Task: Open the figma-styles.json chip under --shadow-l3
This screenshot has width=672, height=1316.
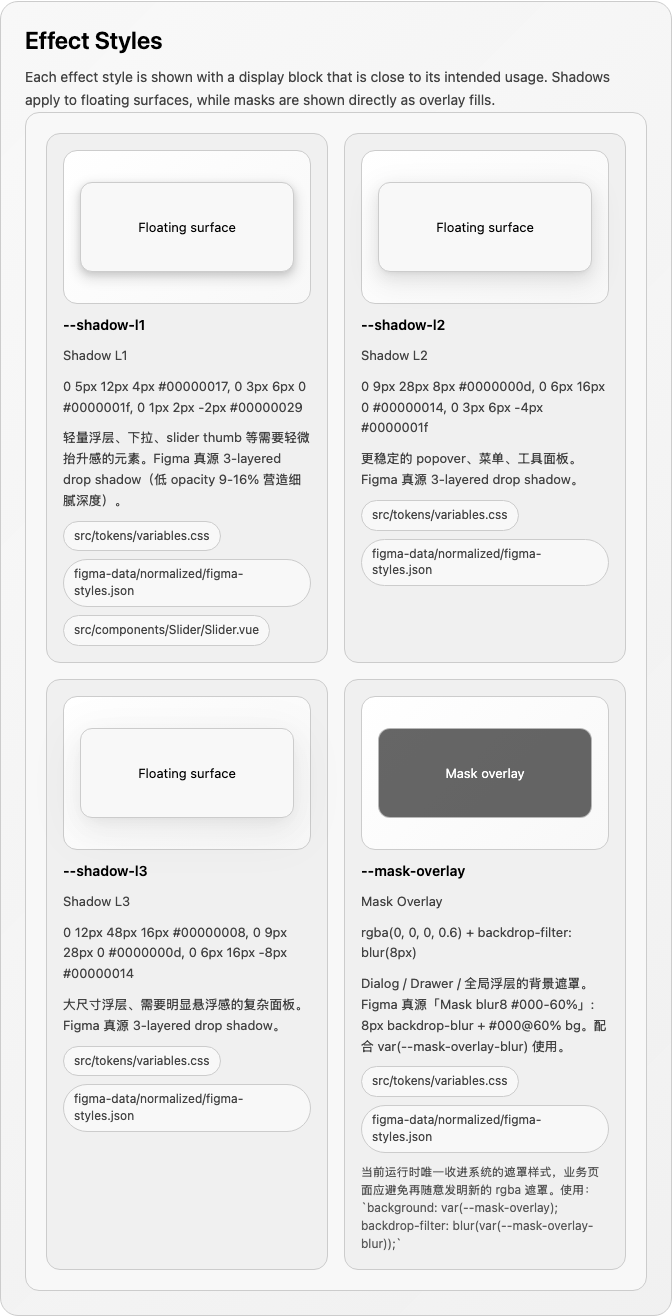Action: [x=186, y=1107]
